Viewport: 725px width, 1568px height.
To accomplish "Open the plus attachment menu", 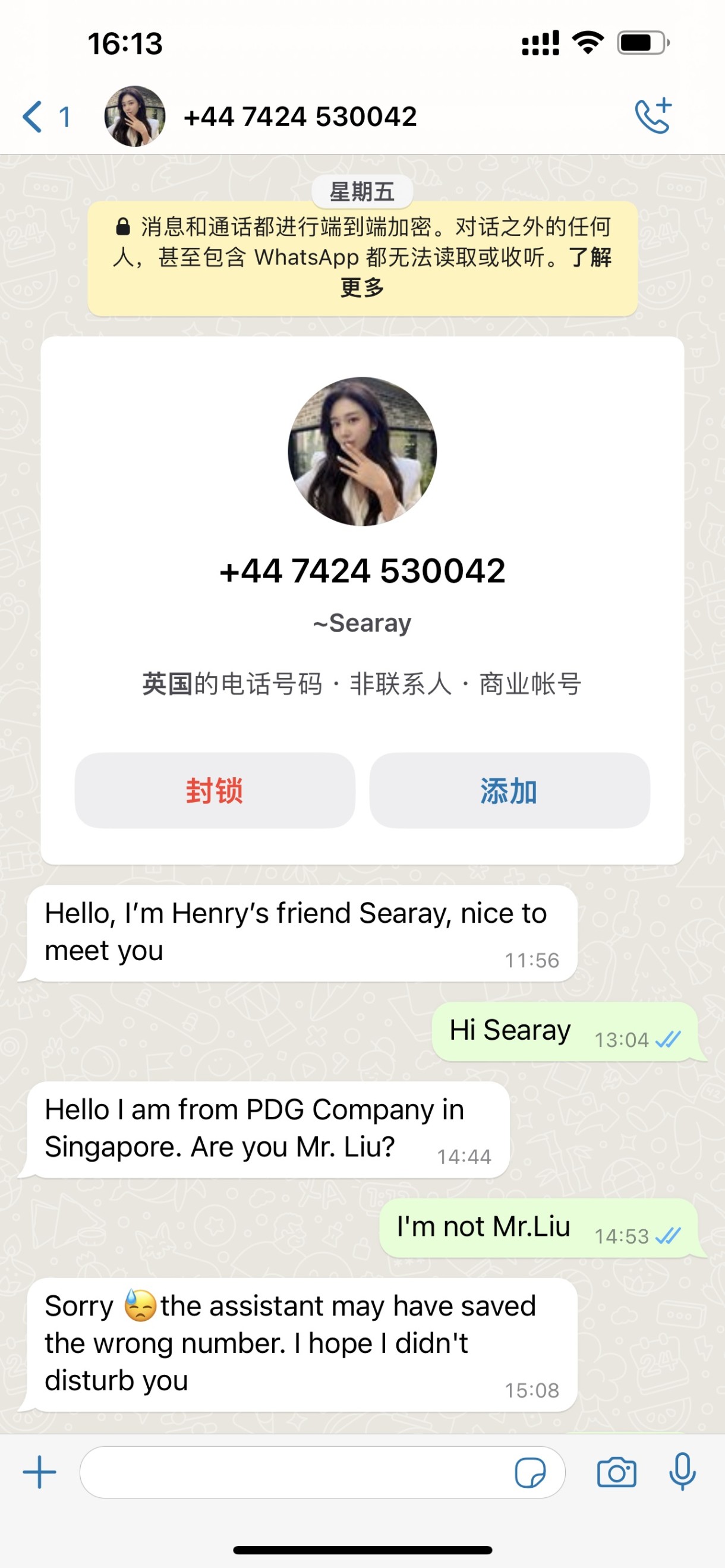I will [x=40, y=1472].
